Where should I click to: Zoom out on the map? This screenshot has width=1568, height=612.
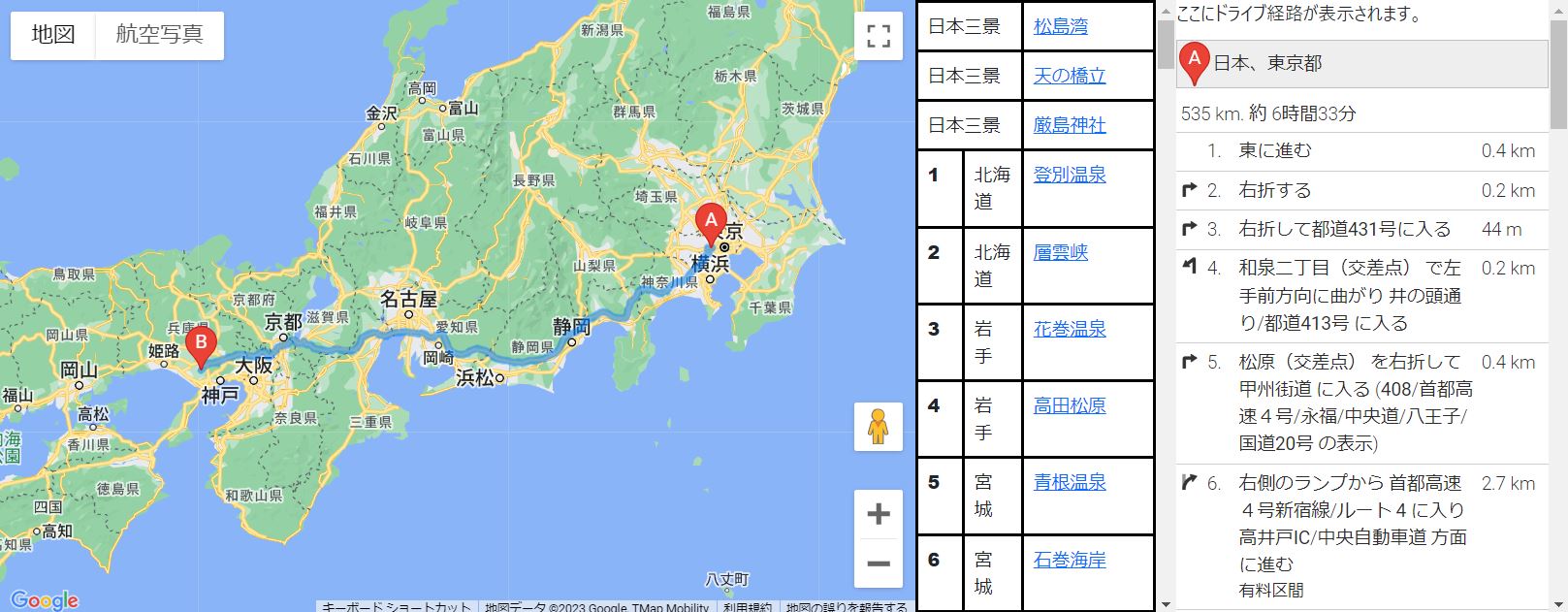(x=878, y=564)
